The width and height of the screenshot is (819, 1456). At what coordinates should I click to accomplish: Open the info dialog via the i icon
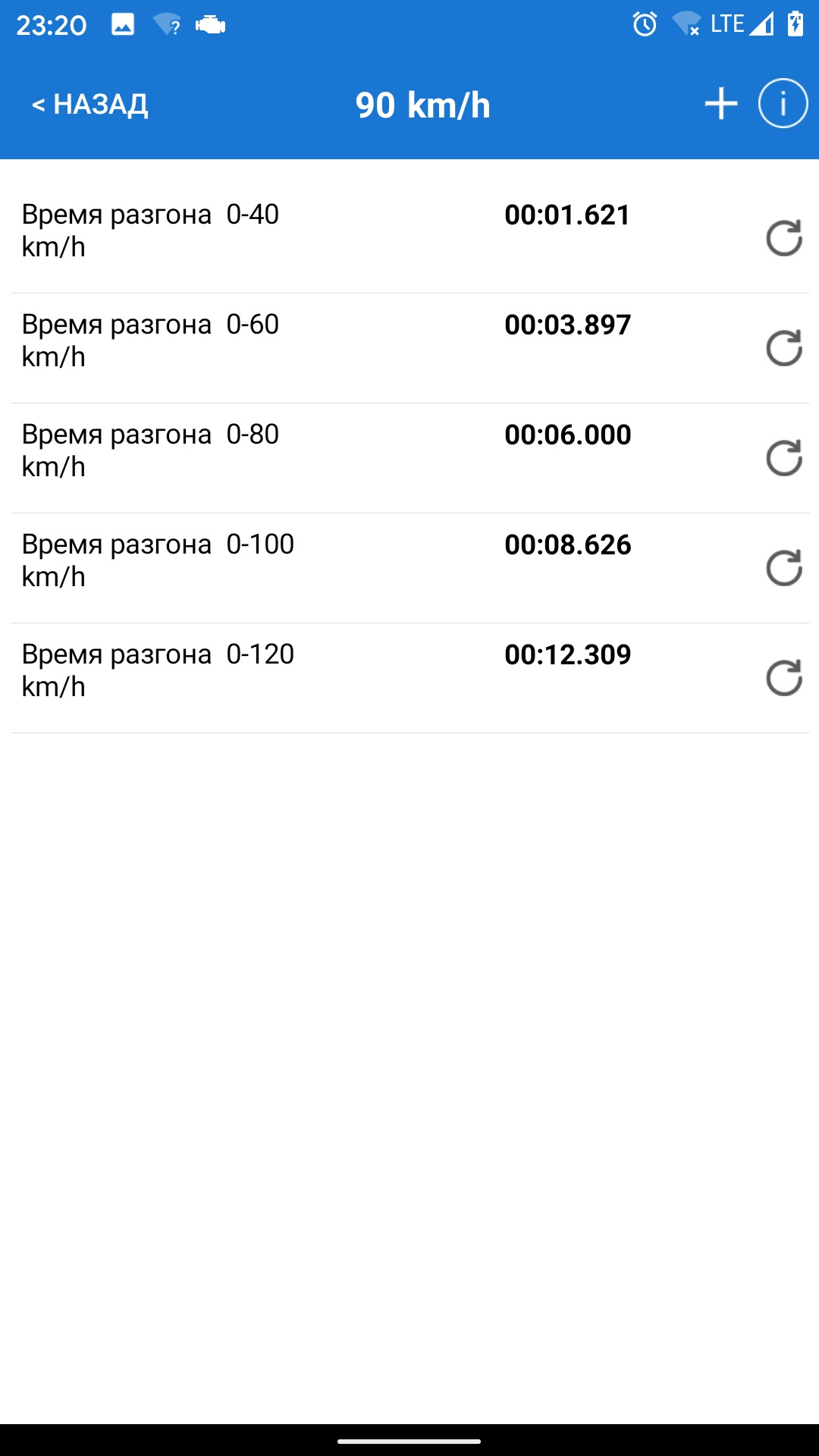(782, 105)
